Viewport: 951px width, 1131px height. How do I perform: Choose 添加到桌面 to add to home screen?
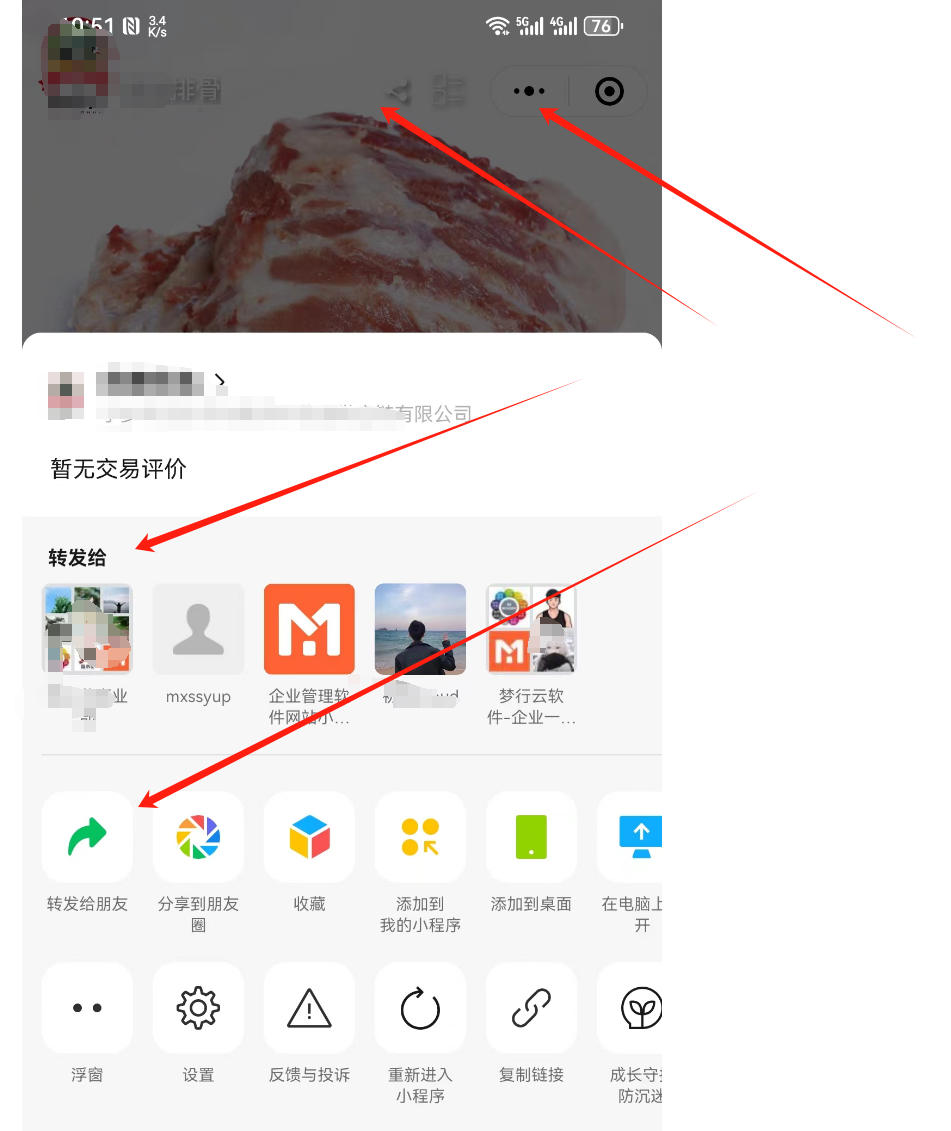[x=531, y=837]
